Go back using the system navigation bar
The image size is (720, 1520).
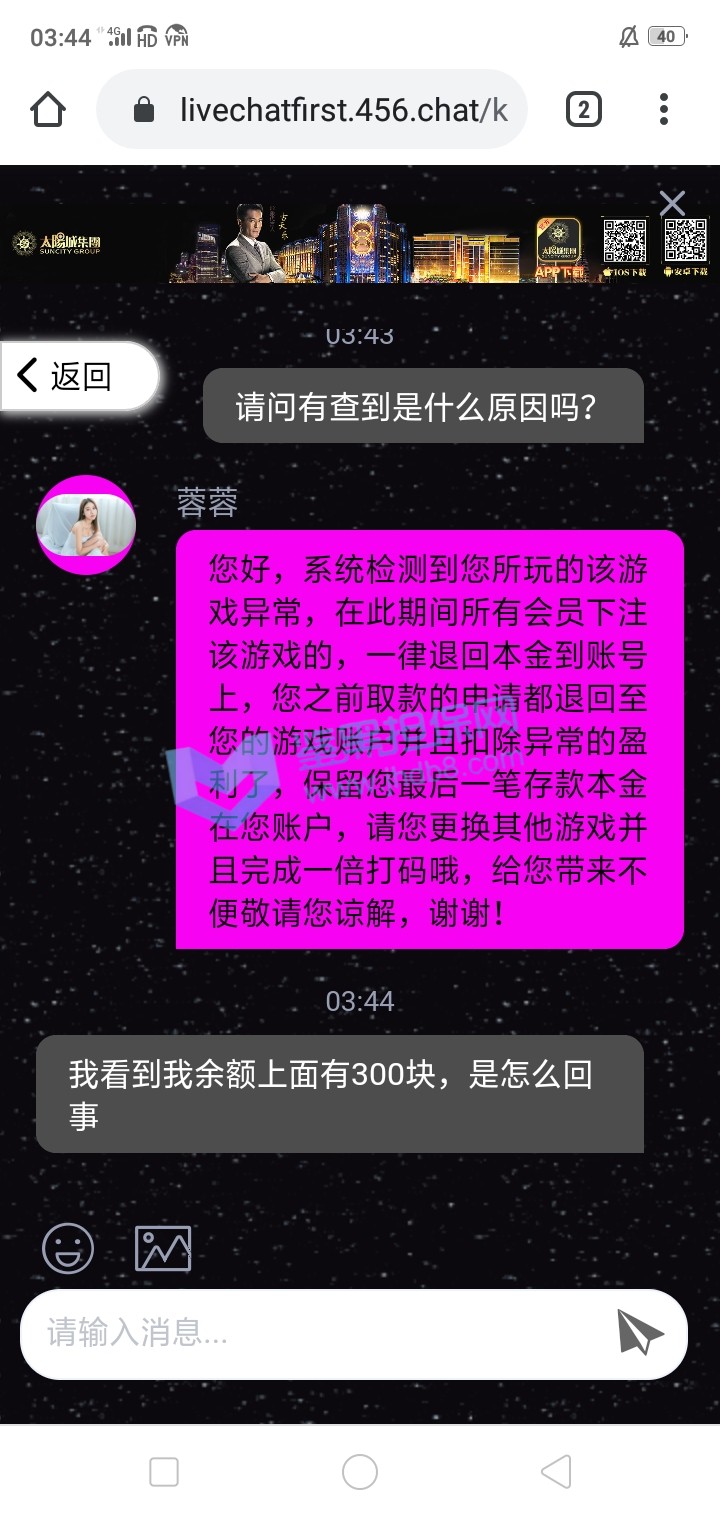pyautogui.click(x=556, y=1471)
